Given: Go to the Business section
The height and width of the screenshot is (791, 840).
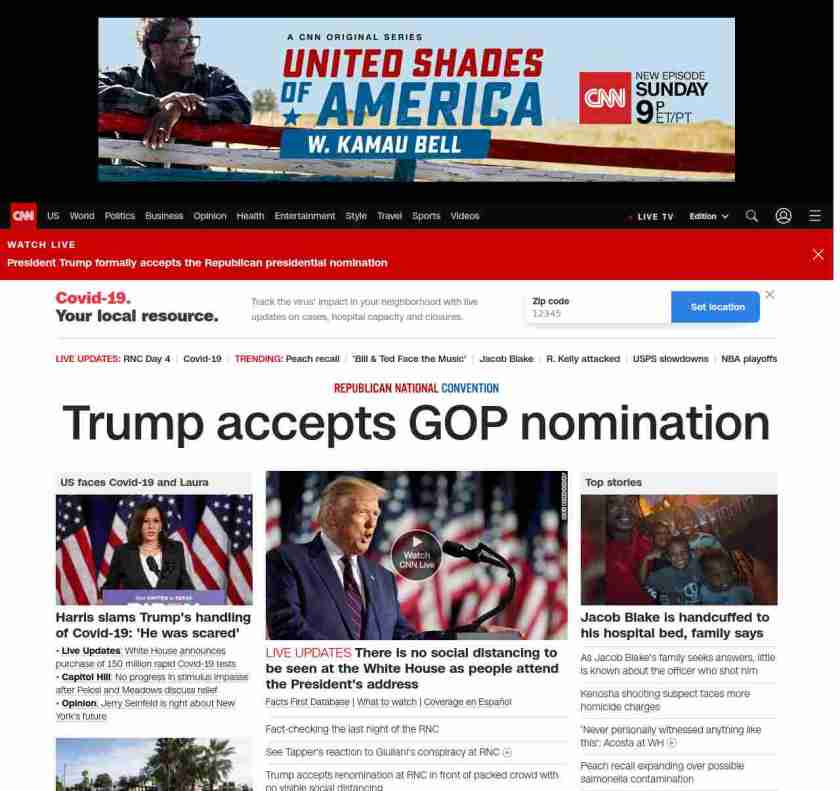Looking at the screenshot, I should [164, 216].
